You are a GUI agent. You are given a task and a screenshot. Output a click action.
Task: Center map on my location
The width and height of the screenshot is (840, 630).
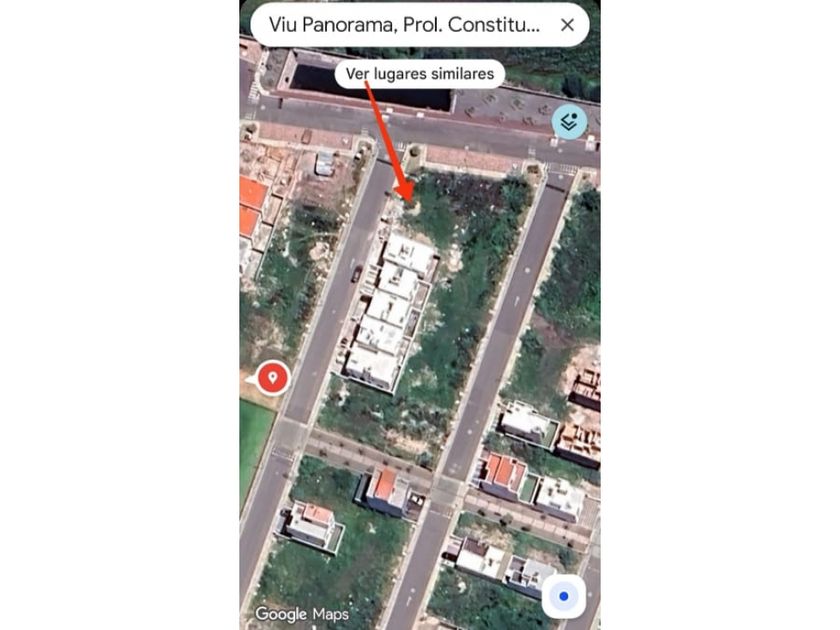(x=564, y=597)
